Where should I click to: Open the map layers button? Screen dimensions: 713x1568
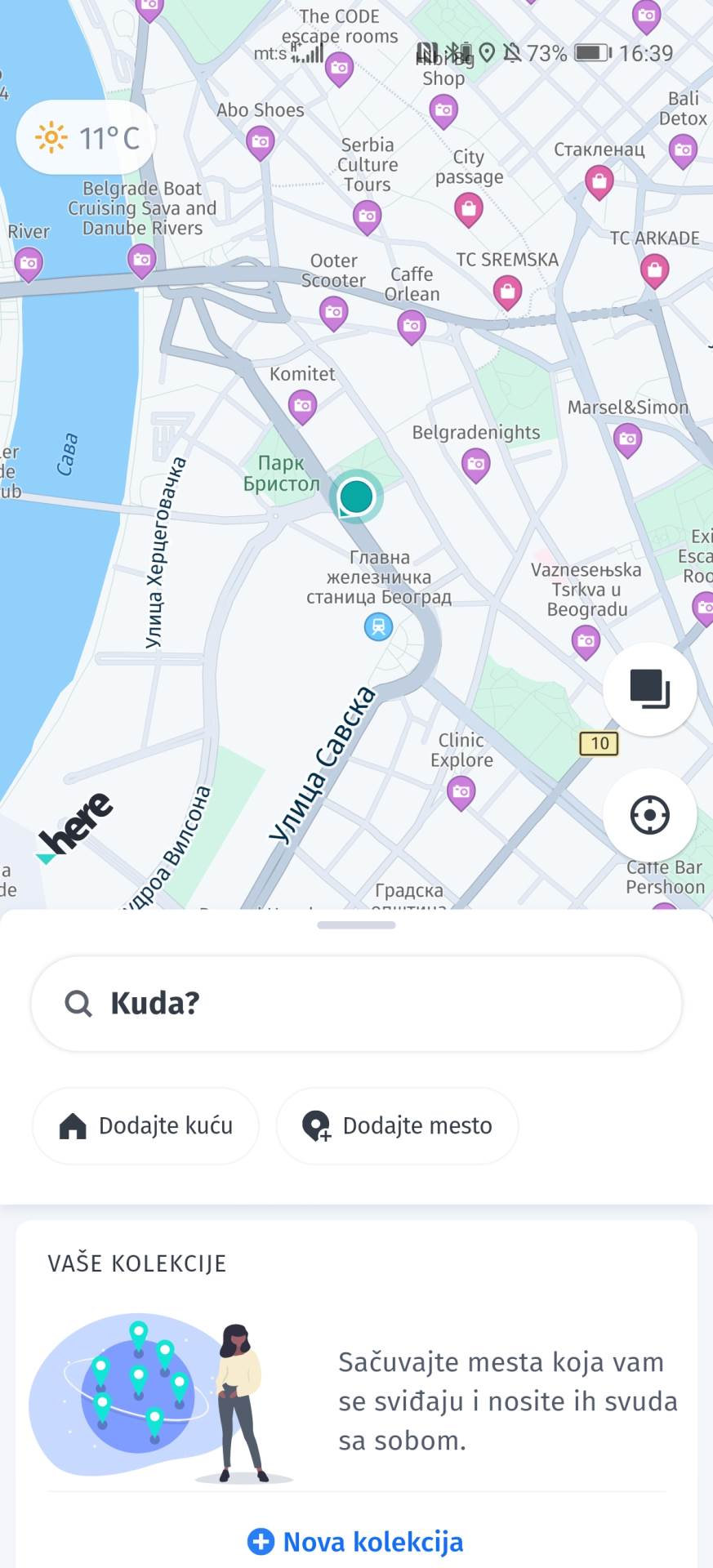click(649, 688)
